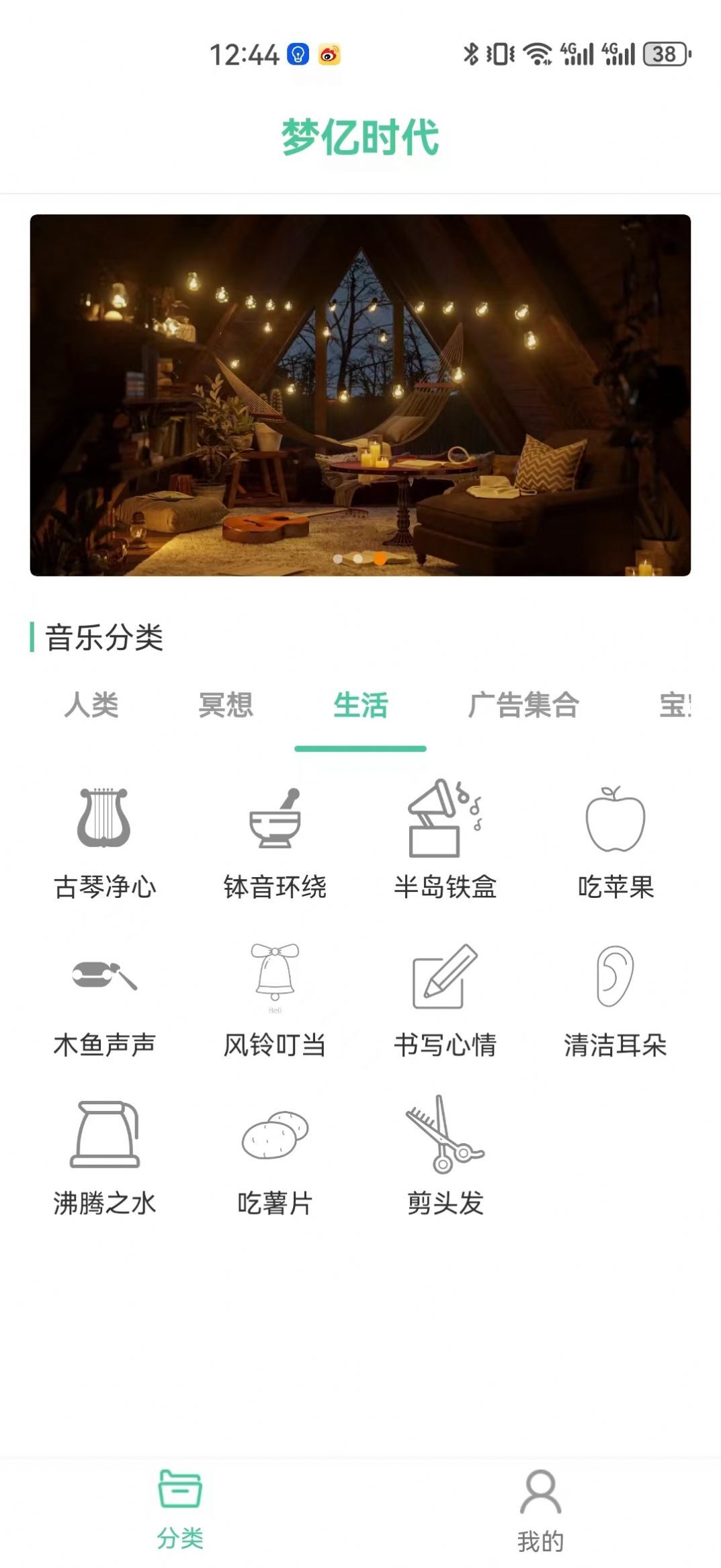Viewport: 721px width, 1568px height.
Task: Open the cozy cabin banner image
Action: 360,395
